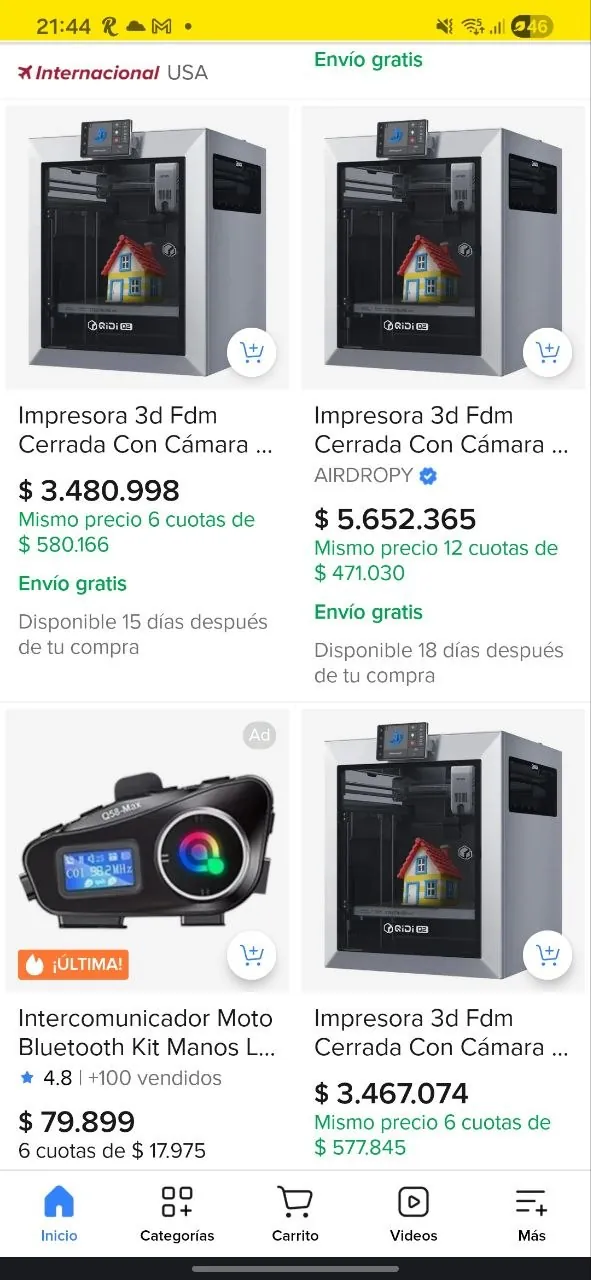Add the $ 3.480.998 printer to cart
The image size is (591, 1280).
tap(252, 353)
